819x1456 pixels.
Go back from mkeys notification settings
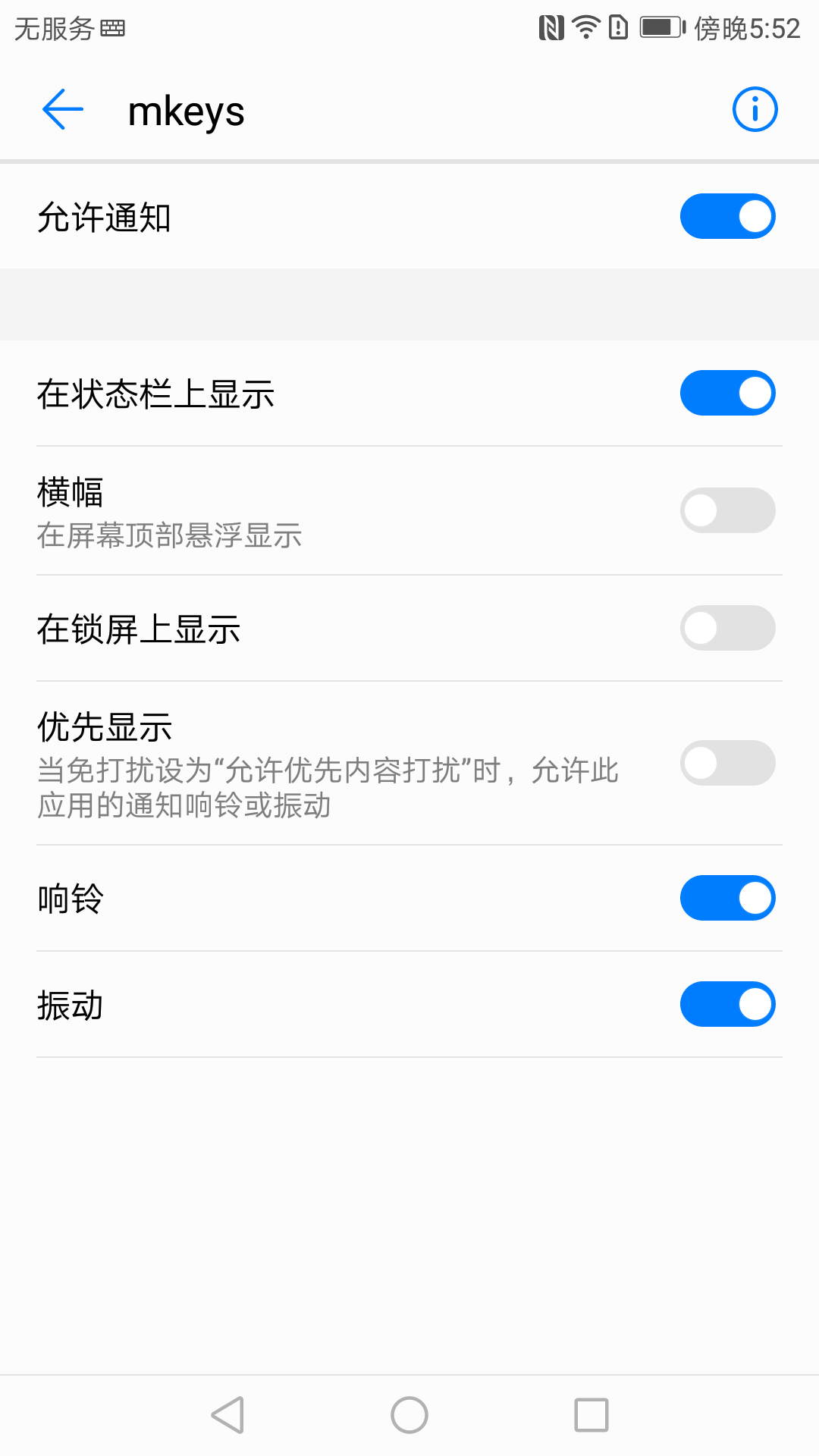(x=63, y=110)
